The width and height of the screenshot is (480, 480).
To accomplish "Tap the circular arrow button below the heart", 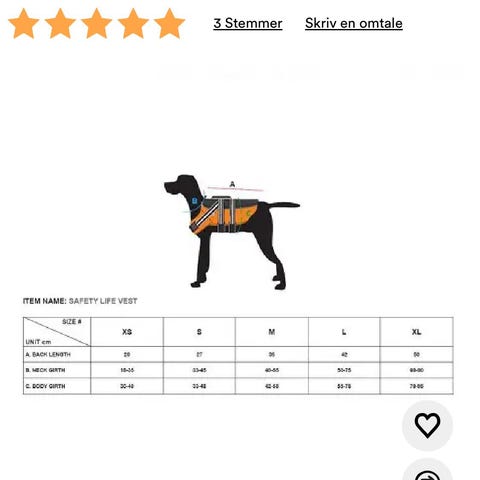I will click(427, 470).
